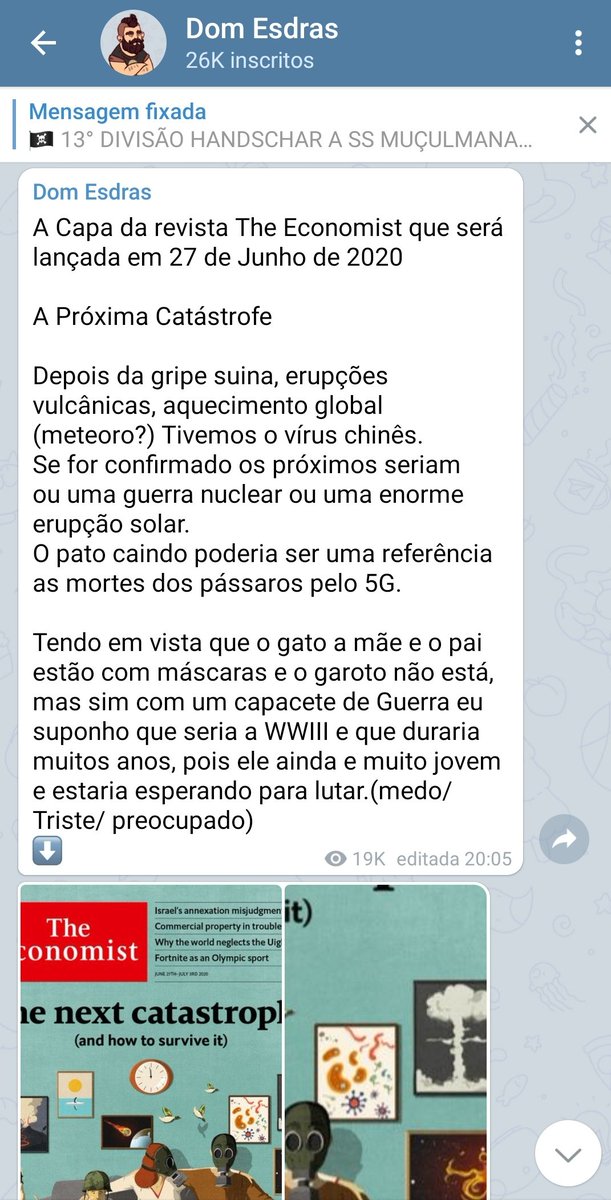Dismiss the pinned message banner
Screen dimensions: 611x1200
pos(588,125)
